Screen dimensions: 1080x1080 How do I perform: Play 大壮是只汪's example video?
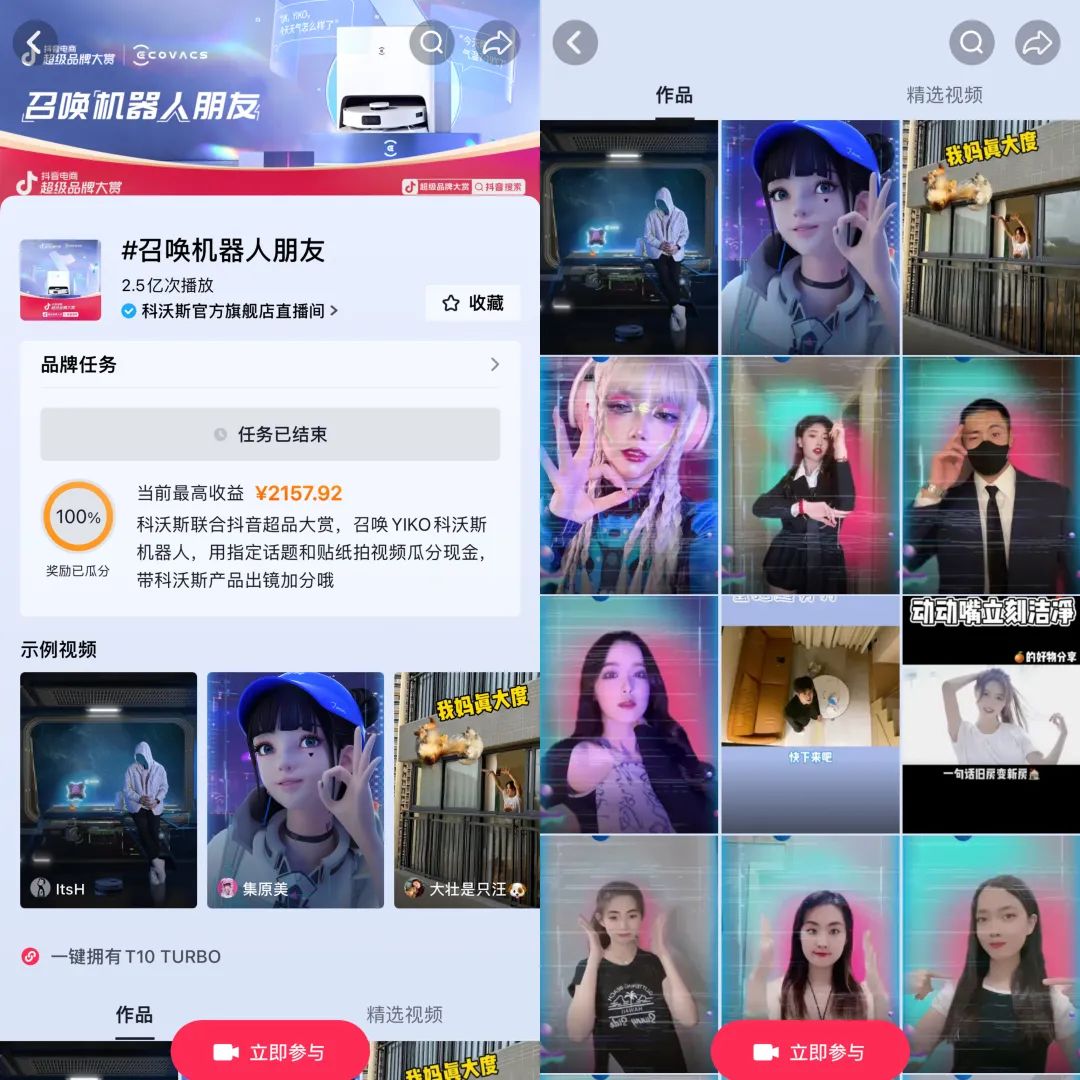pos(467,789)
